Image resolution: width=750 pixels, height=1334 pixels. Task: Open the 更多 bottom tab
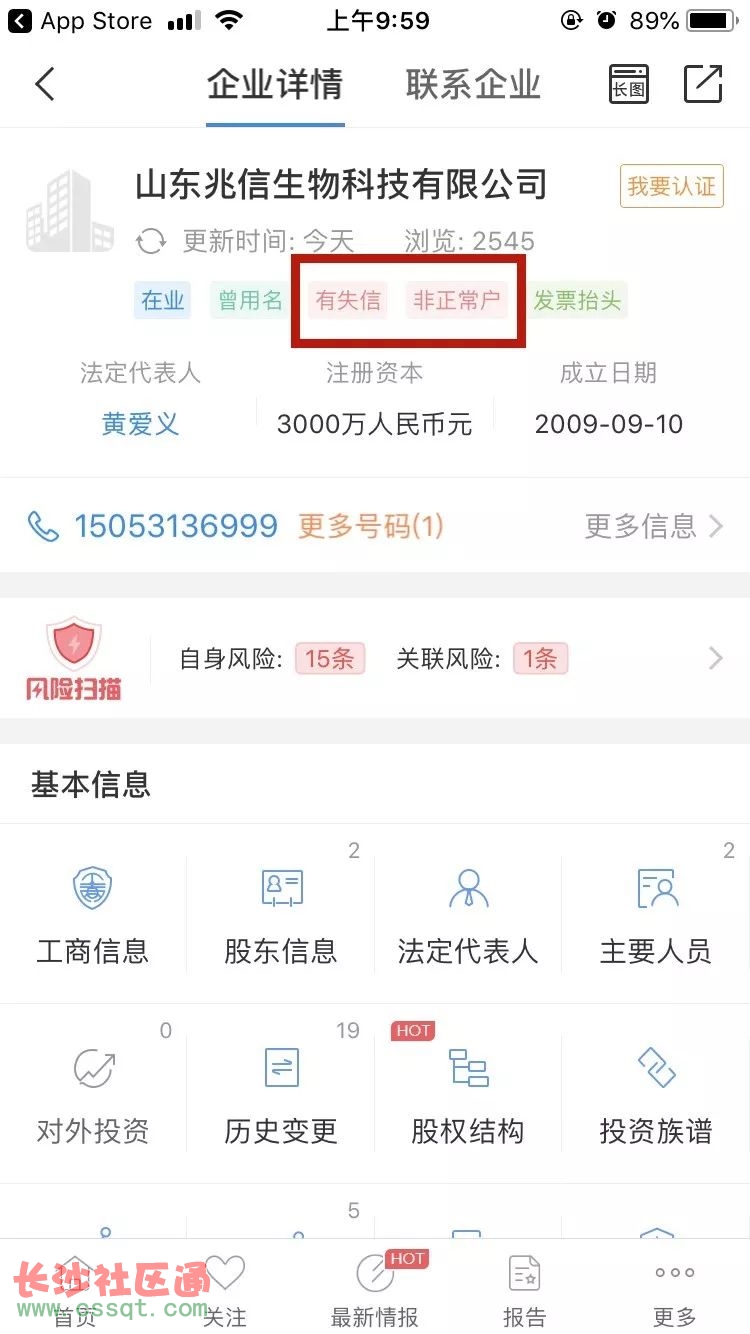pyautogui.click(x=675, y=1290)
